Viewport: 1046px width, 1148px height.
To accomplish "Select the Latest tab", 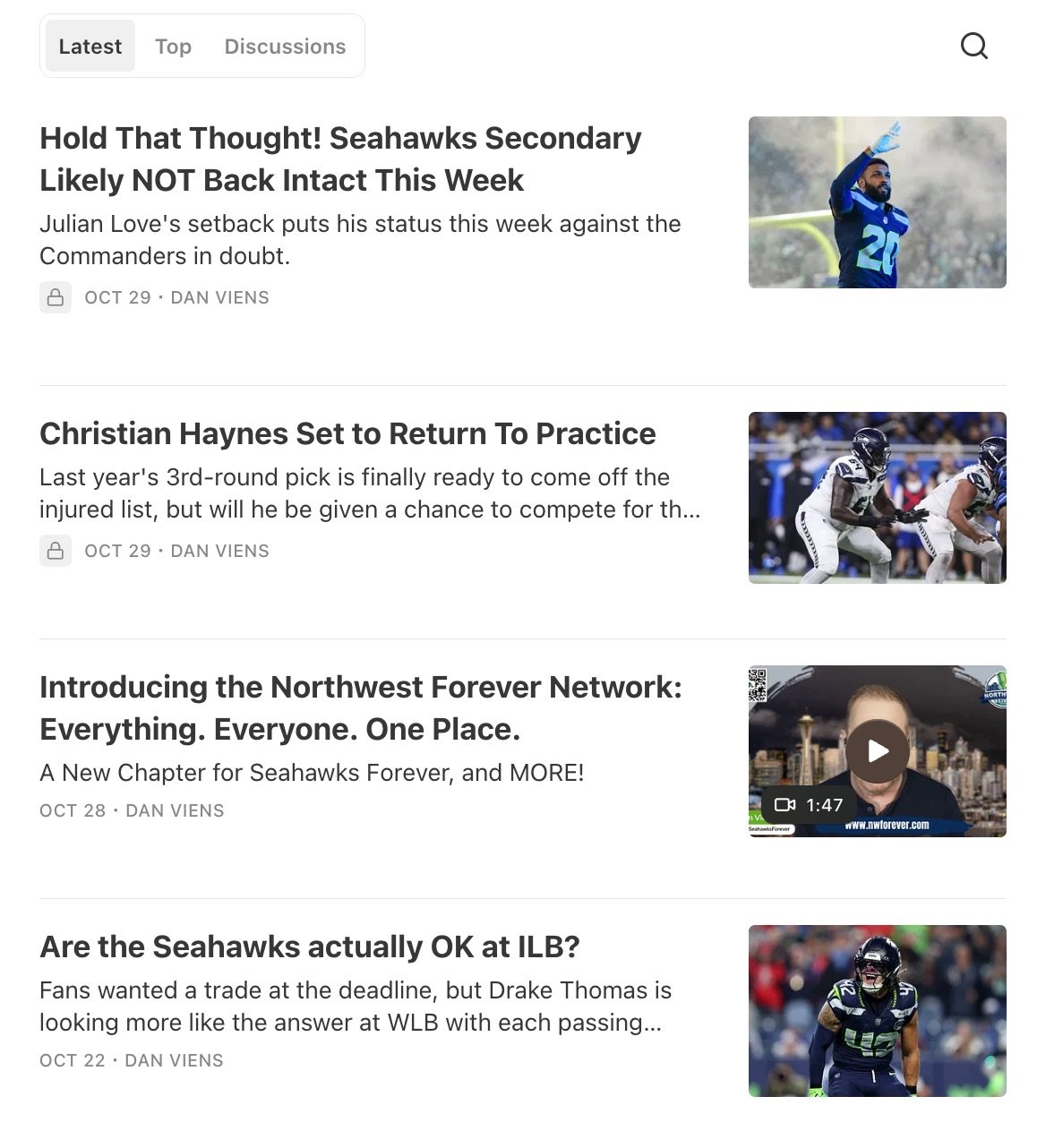I will 90,47.
